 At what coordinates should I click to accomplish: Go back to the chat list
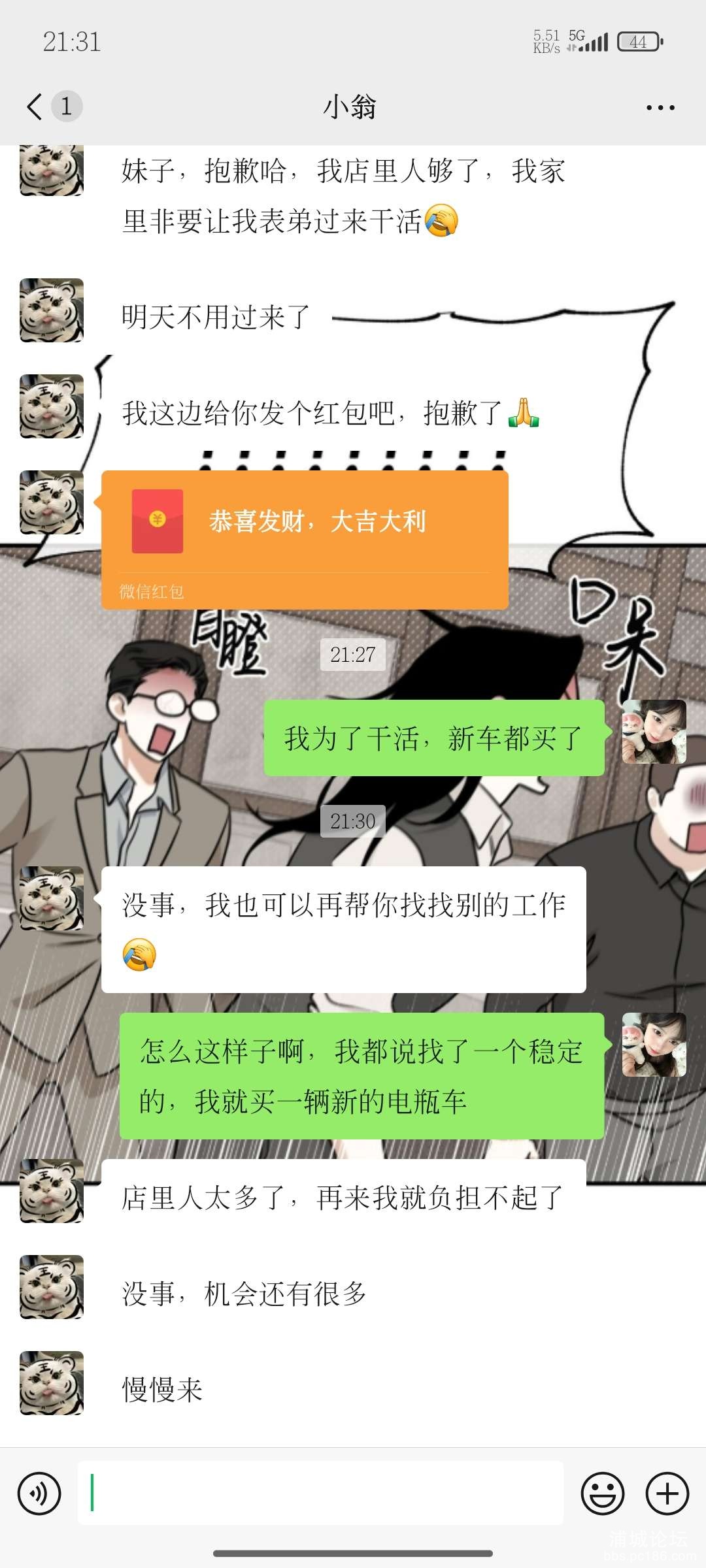pos(36,106)
